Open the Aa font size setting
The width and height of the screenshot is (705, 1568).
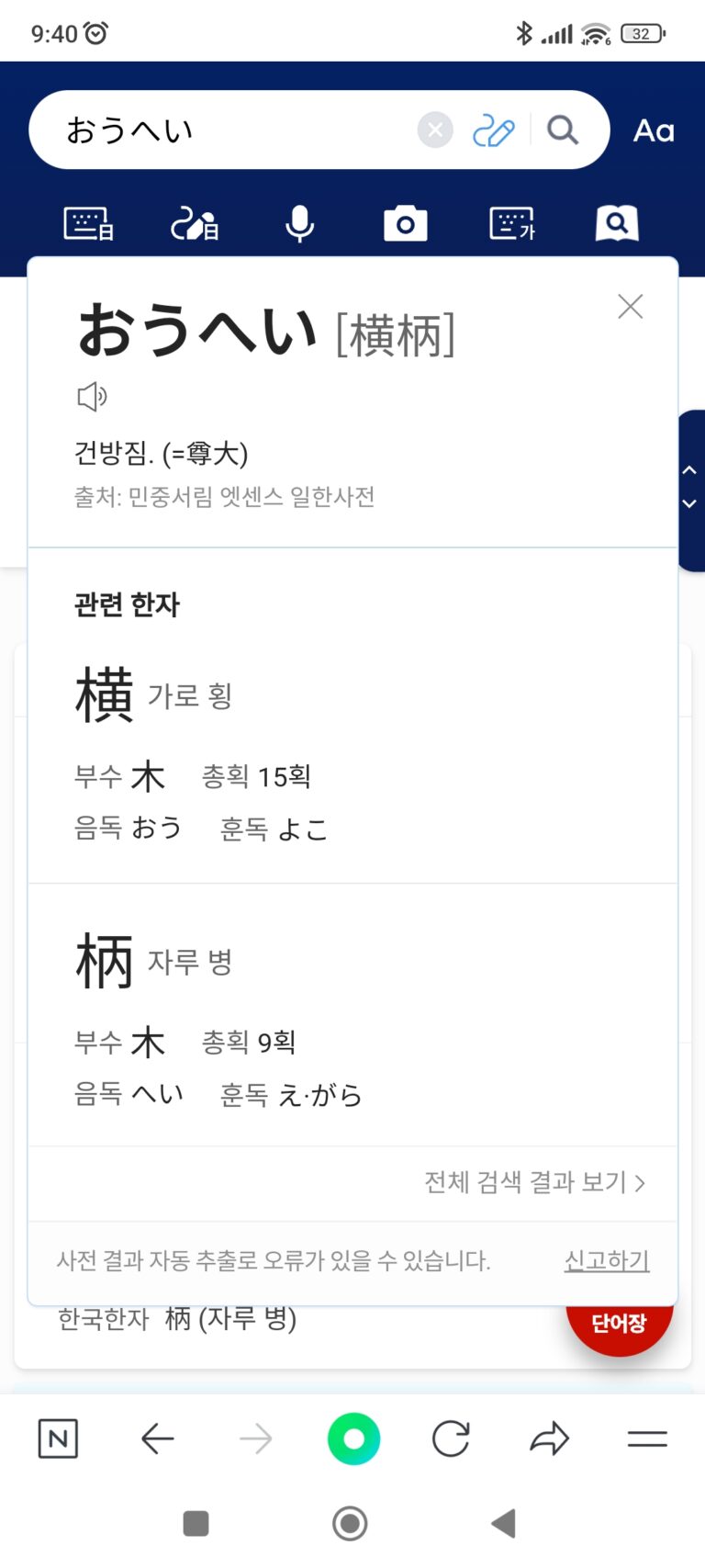[x=654, y=131]
